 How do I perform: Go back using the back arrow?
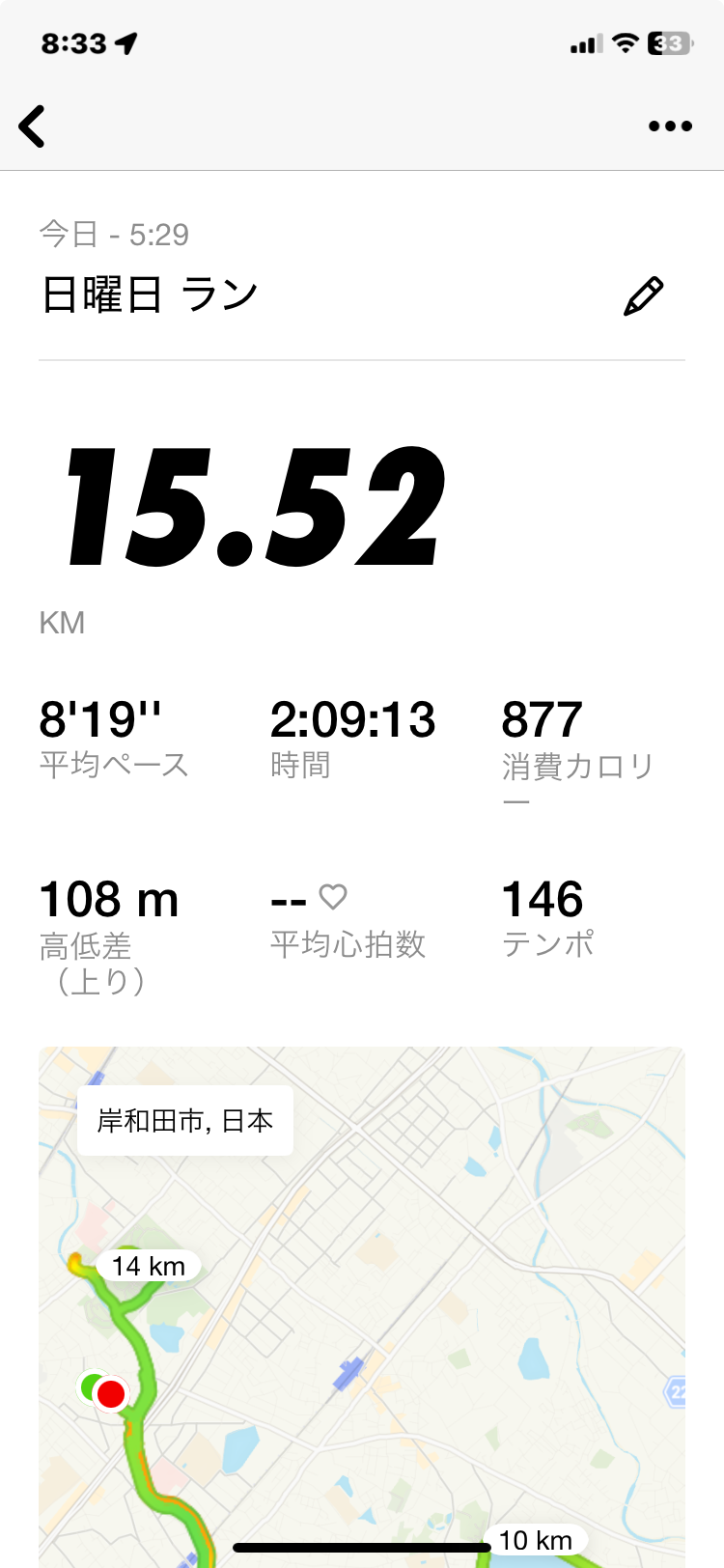tap(33, 126)
